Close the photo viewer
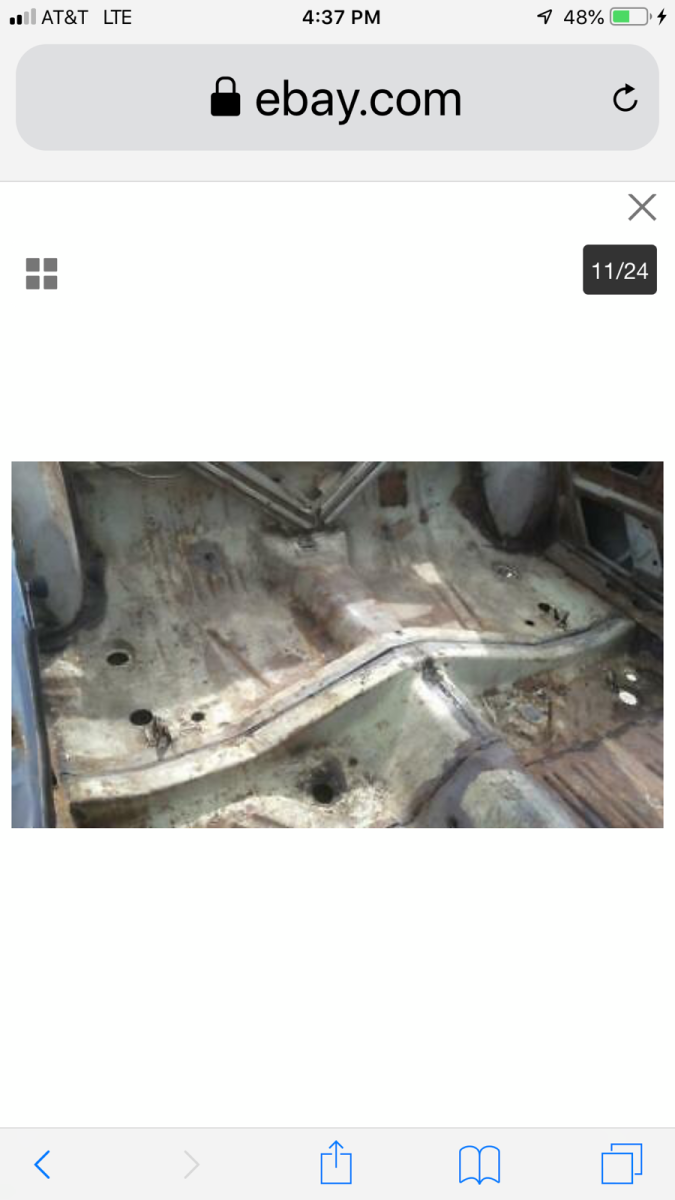Screen dimensions: 675x1200 [x=641, y=207]
